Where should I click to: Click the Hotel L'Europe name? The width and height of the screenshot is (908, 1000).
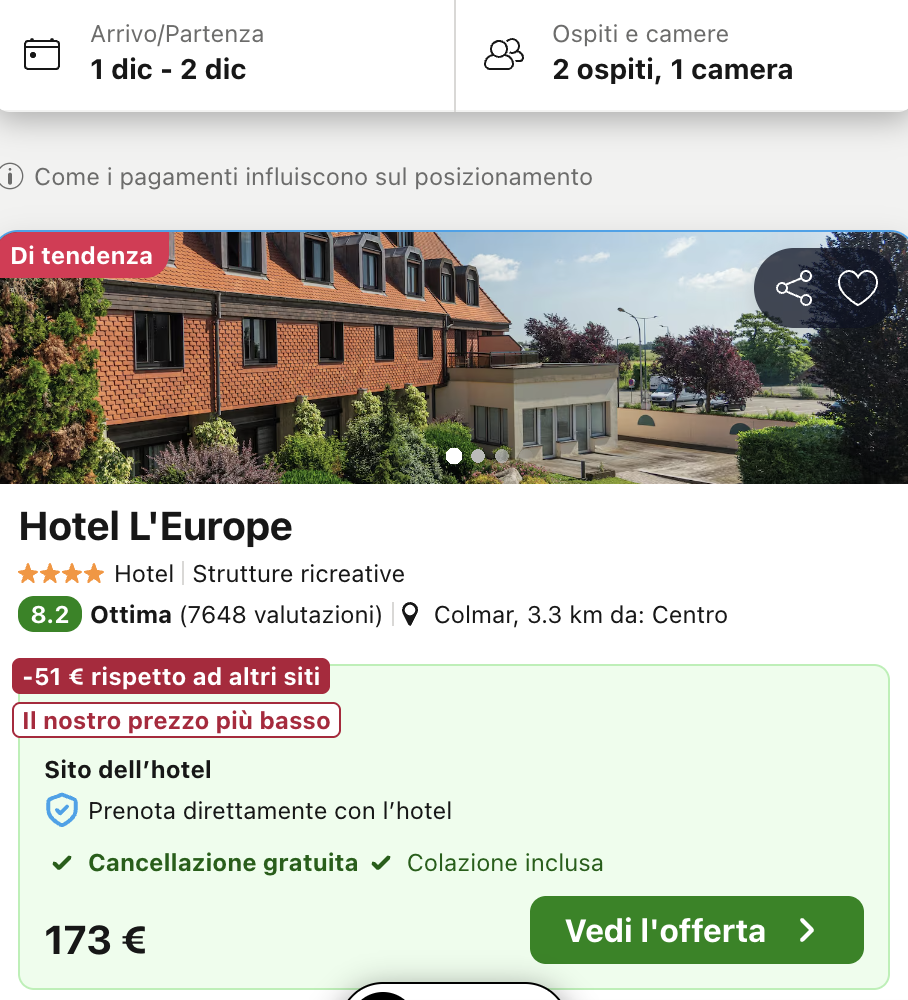pos(155,525)
